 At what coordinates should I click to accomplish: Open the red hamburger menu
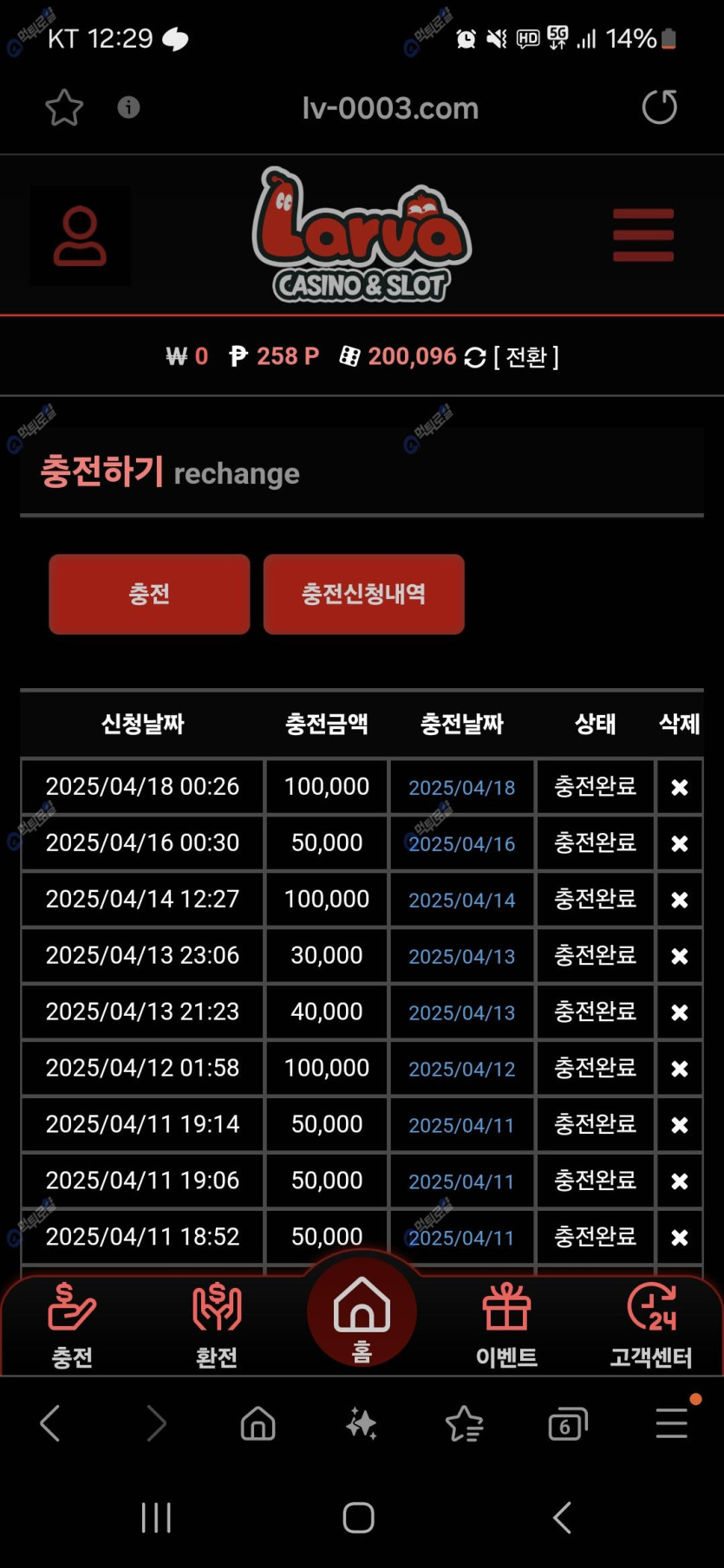643,235
